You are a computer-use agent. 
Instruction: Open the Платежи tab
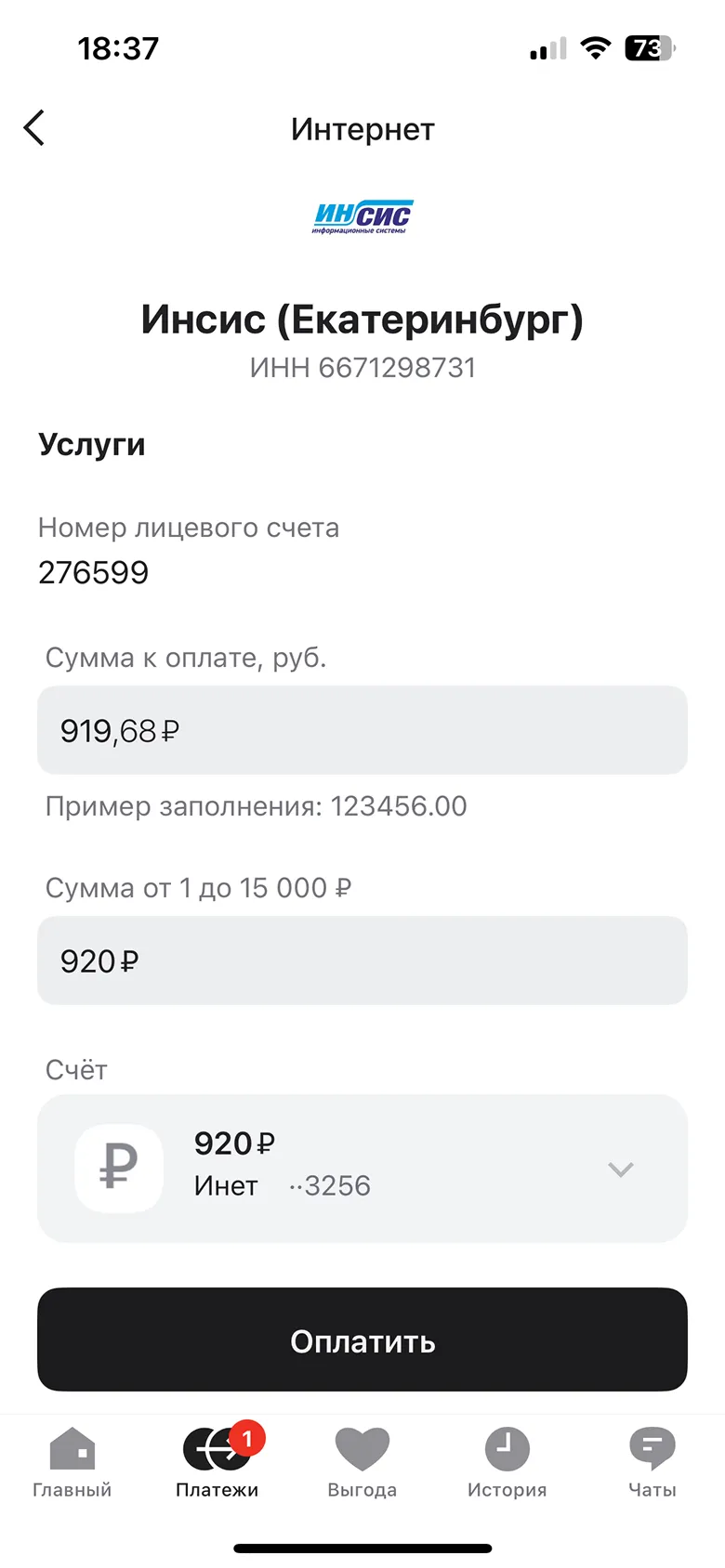[x=217, y=1463]
